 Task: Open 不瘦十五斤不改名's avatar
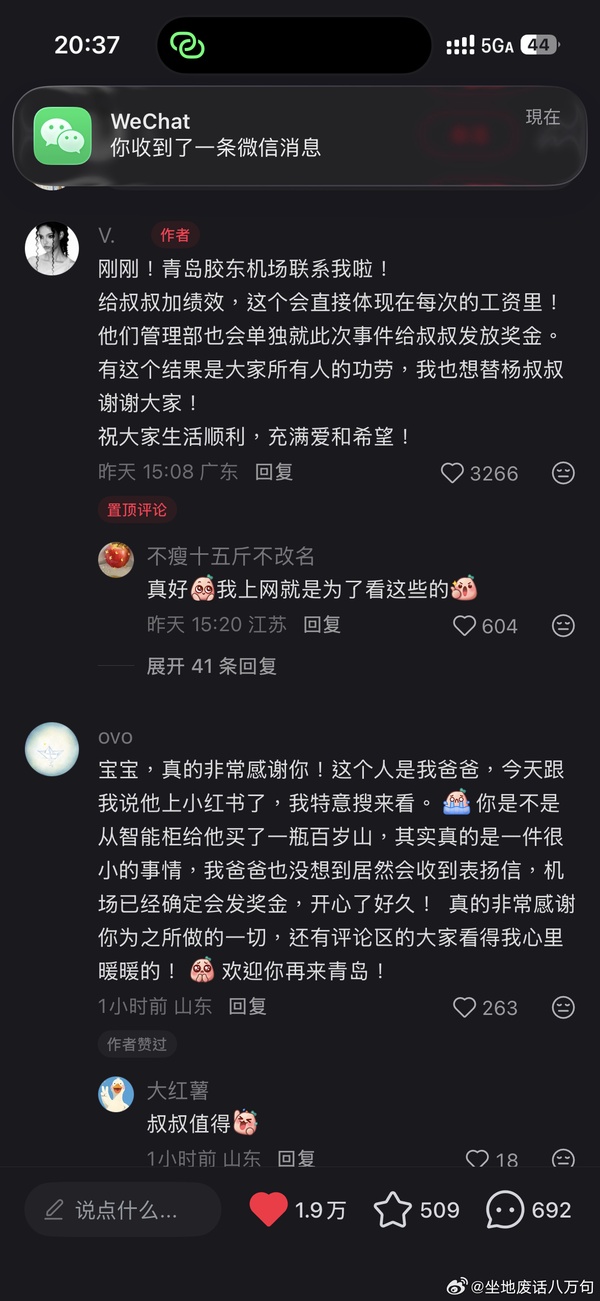click(116, 559)
